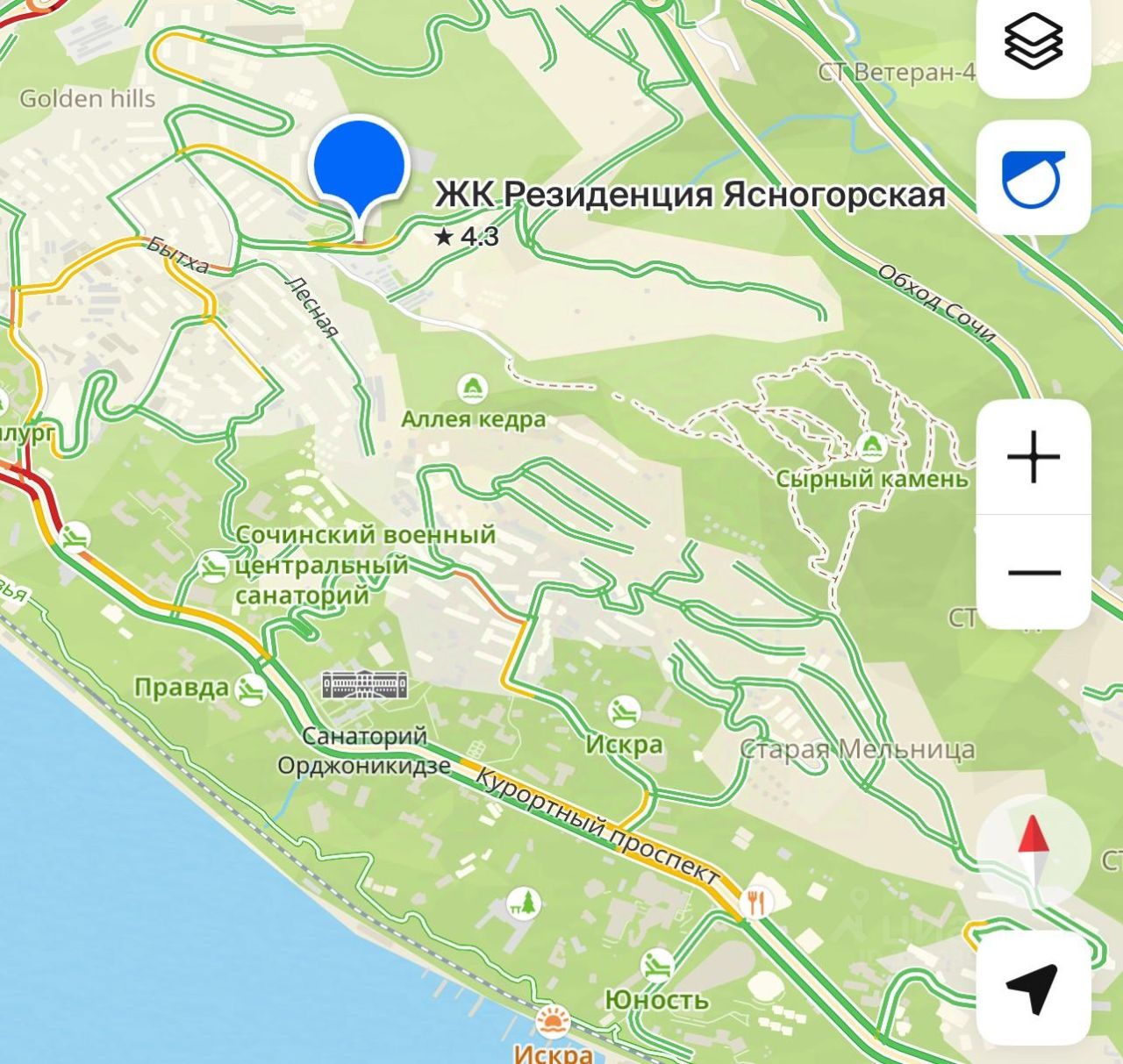This screenshot has width=1123, height=1064.
Task: Center map on my current location
Action: pos(1033,987)
